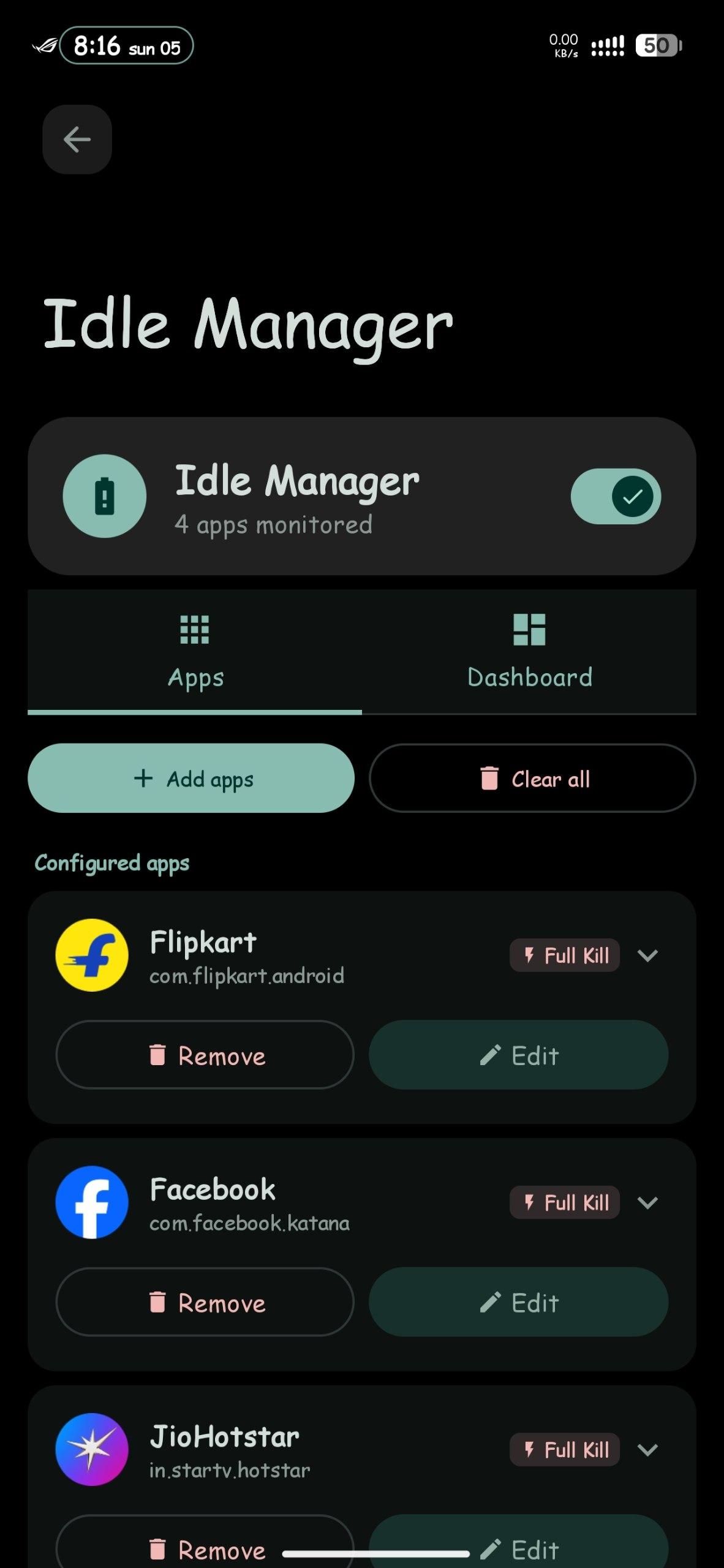Image resolution: width=724 pixels, height=1568 pixels.
Task: Go back using the arrow button
Action: point(77,140)
